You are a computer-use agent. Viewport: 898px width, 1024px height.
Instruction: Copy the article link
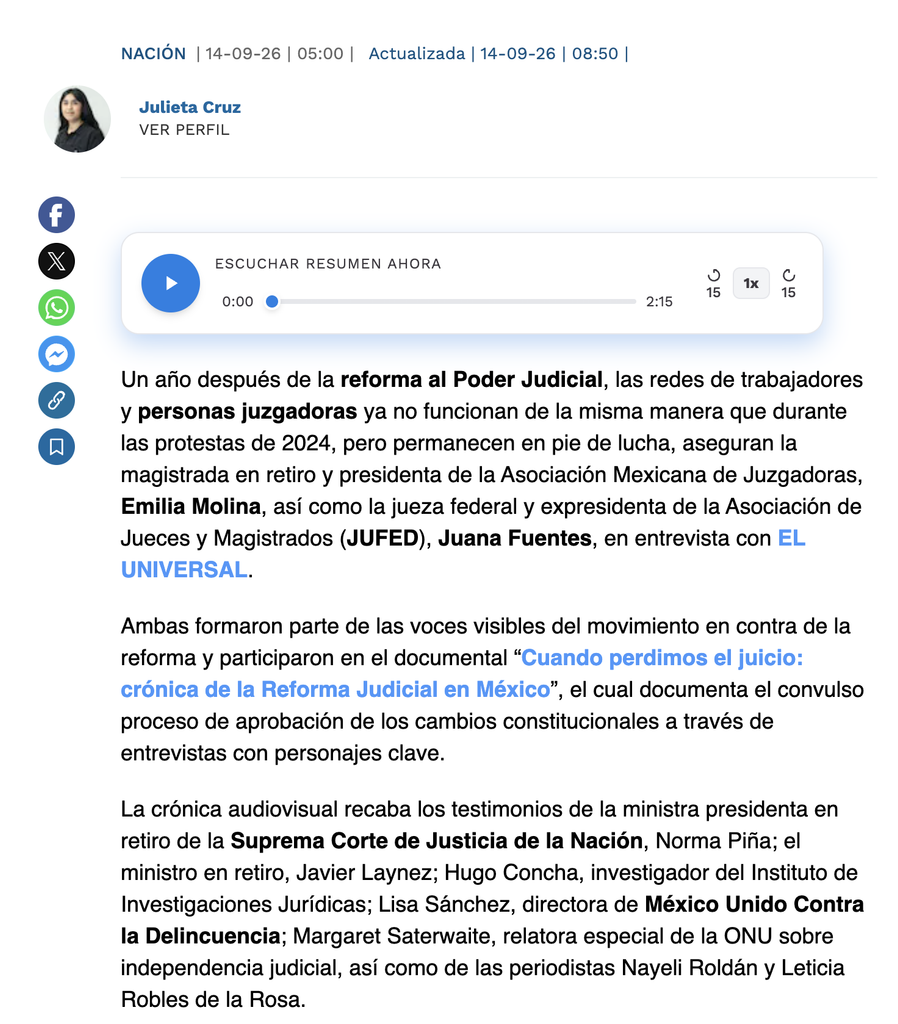click(x=56, y=400)
